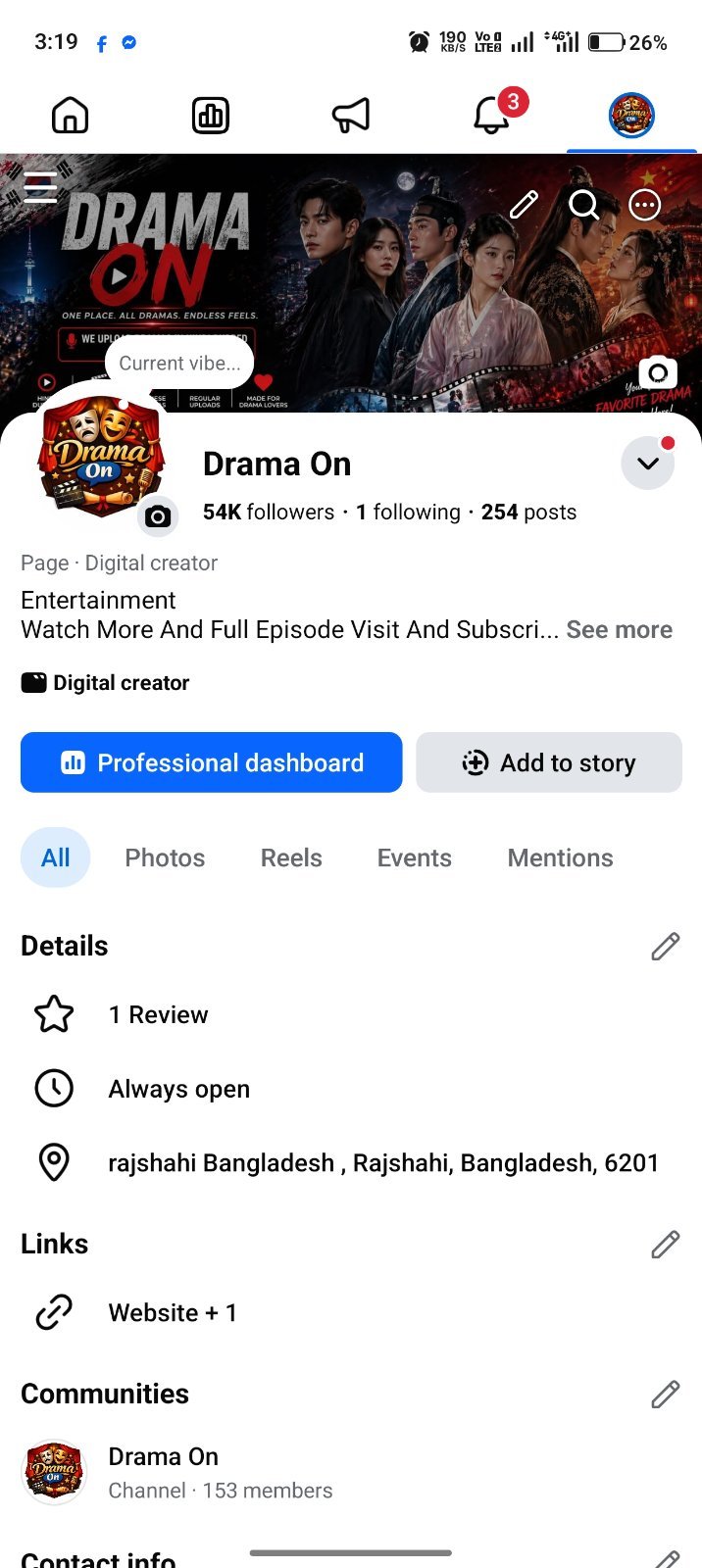Open Professional dashboard
This screenshot has height=1568, width=702.
point(212,762)
